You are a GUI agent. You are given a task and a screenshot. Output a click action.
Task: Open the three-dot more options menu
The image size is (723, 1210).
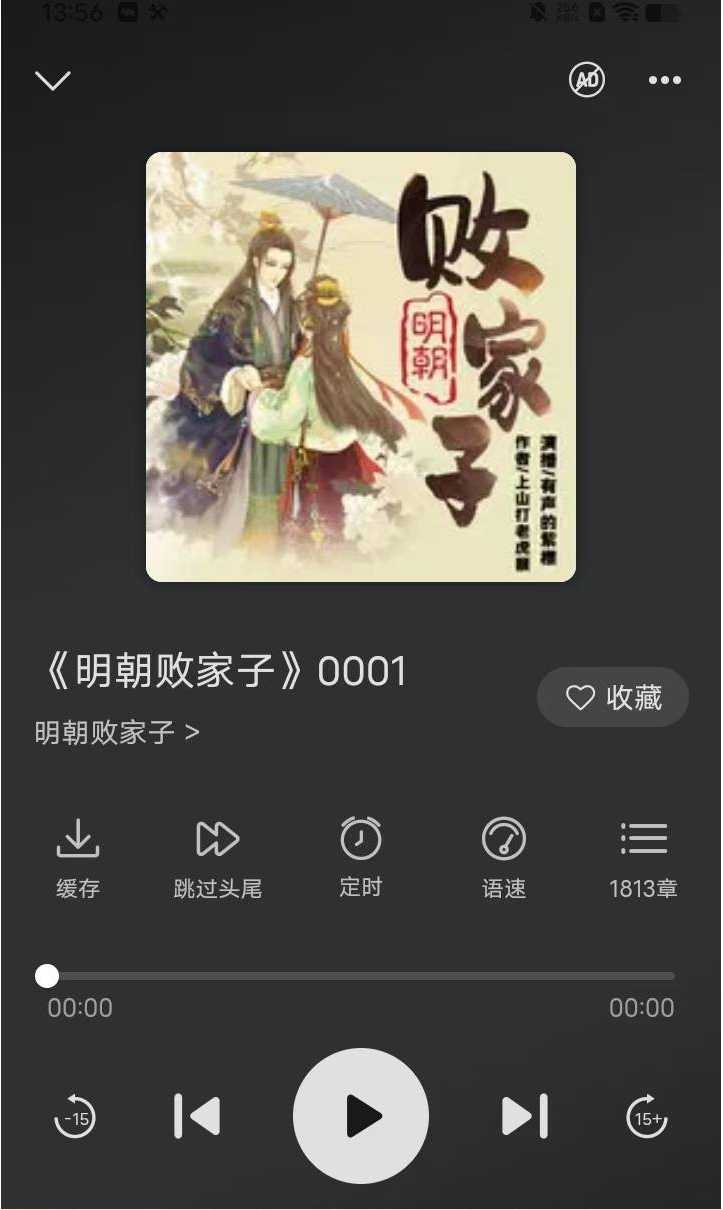point(665,80)
